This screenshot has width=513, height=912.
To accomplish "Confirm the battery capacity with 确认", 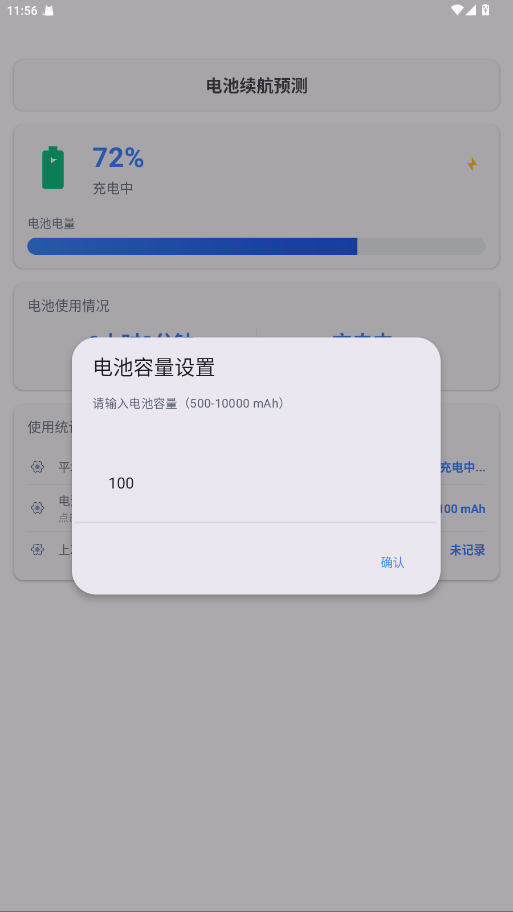I will click(392, 562).
